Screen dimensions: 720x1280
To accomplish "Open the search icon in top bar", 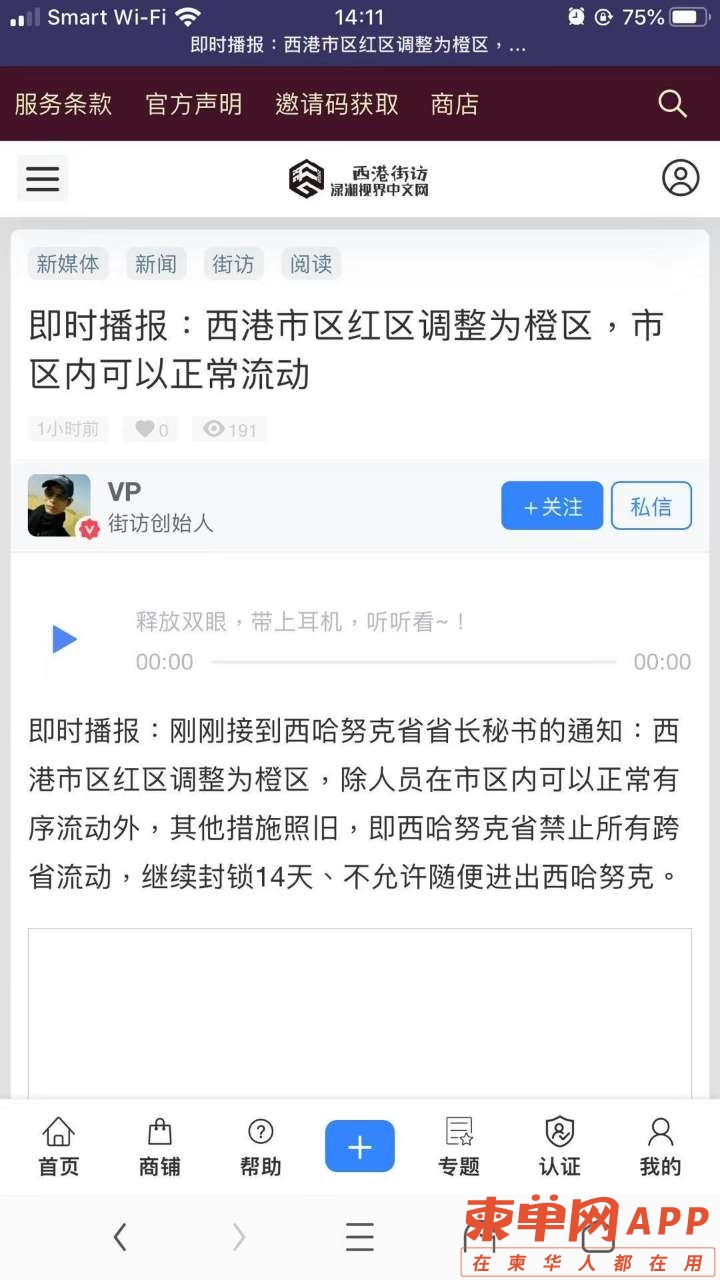I will (672, 103).
